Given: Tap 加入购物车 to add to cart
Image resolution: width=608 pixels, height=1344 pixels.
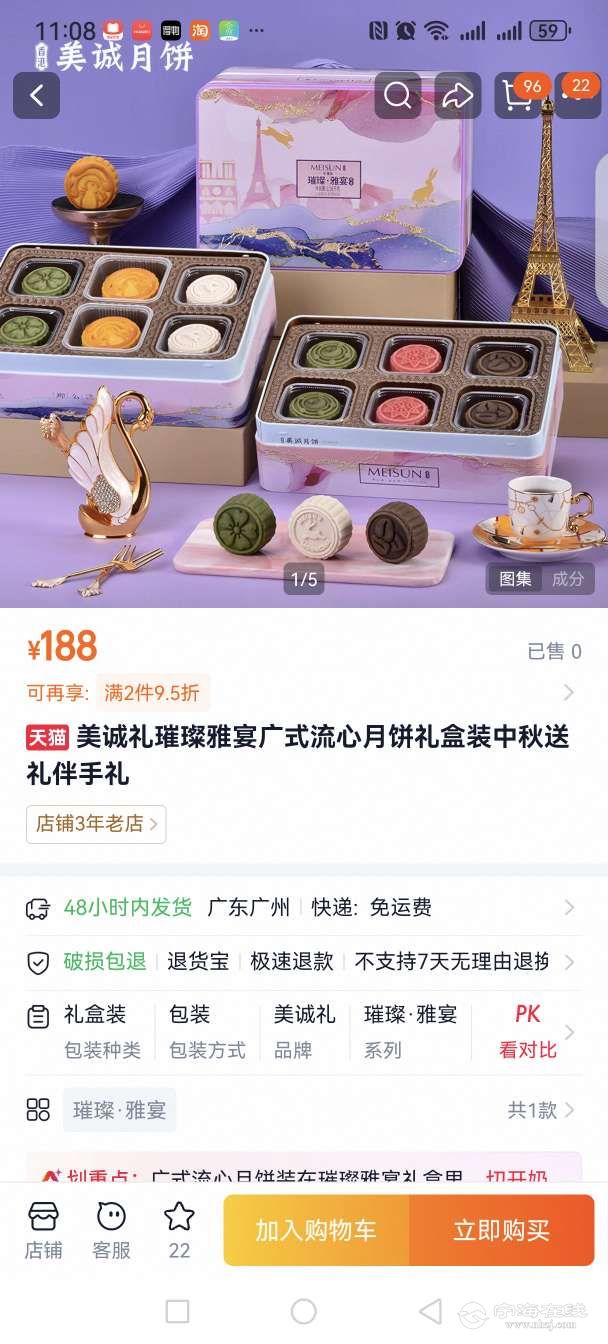Looking at the screenshot, I should click(316, 1230).
